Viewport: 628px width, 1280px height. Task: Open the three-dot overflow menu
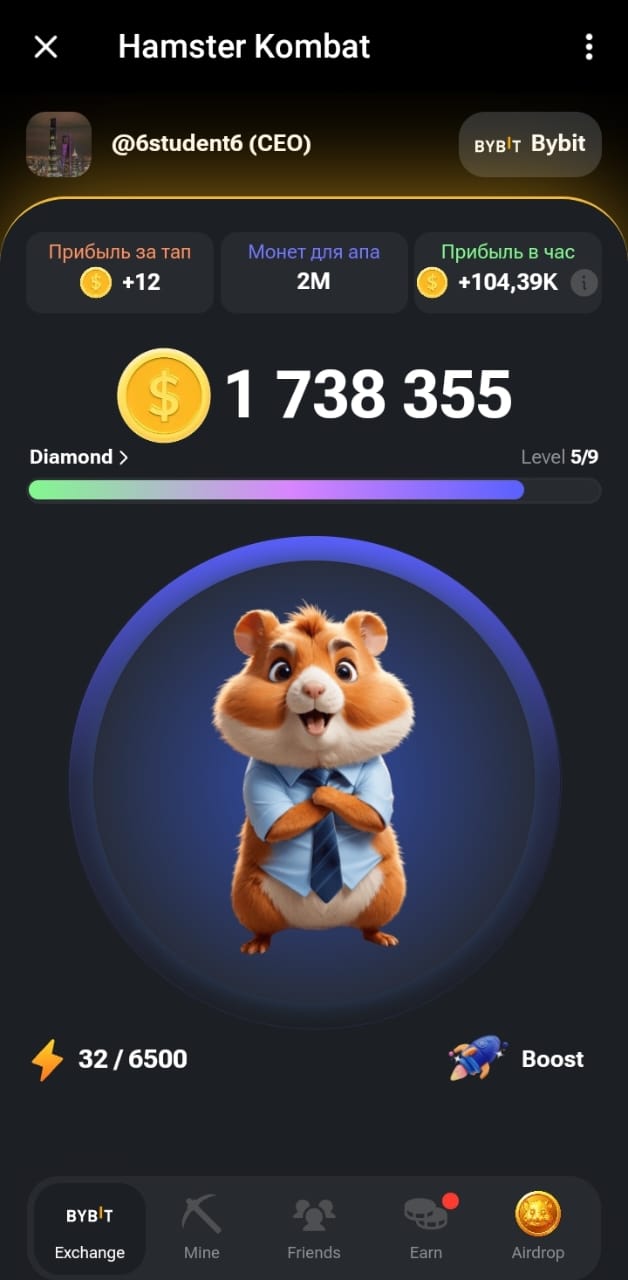[x=589, y=47]
